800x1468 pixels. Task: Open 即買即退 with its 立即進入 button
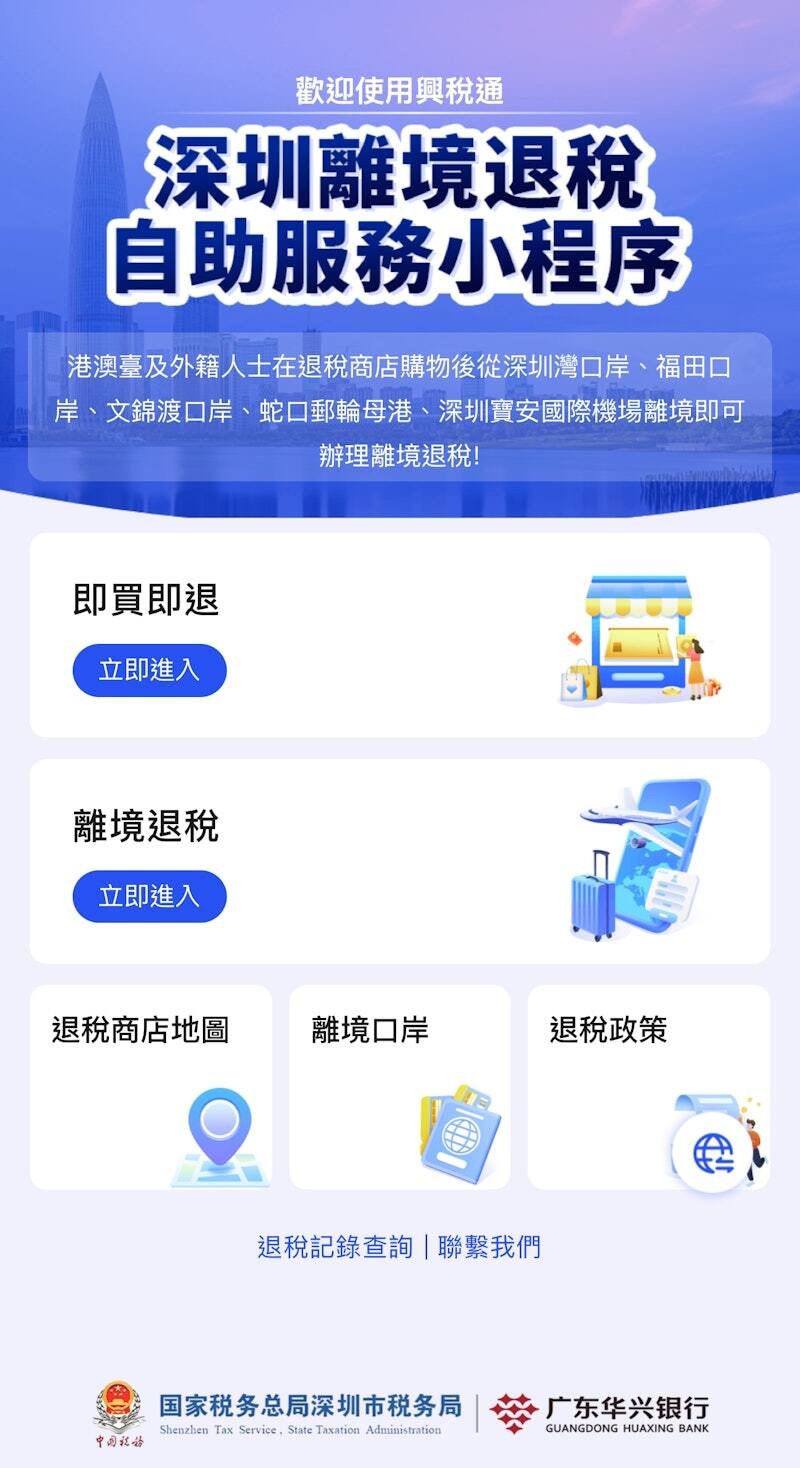click(x=148, y=670)
